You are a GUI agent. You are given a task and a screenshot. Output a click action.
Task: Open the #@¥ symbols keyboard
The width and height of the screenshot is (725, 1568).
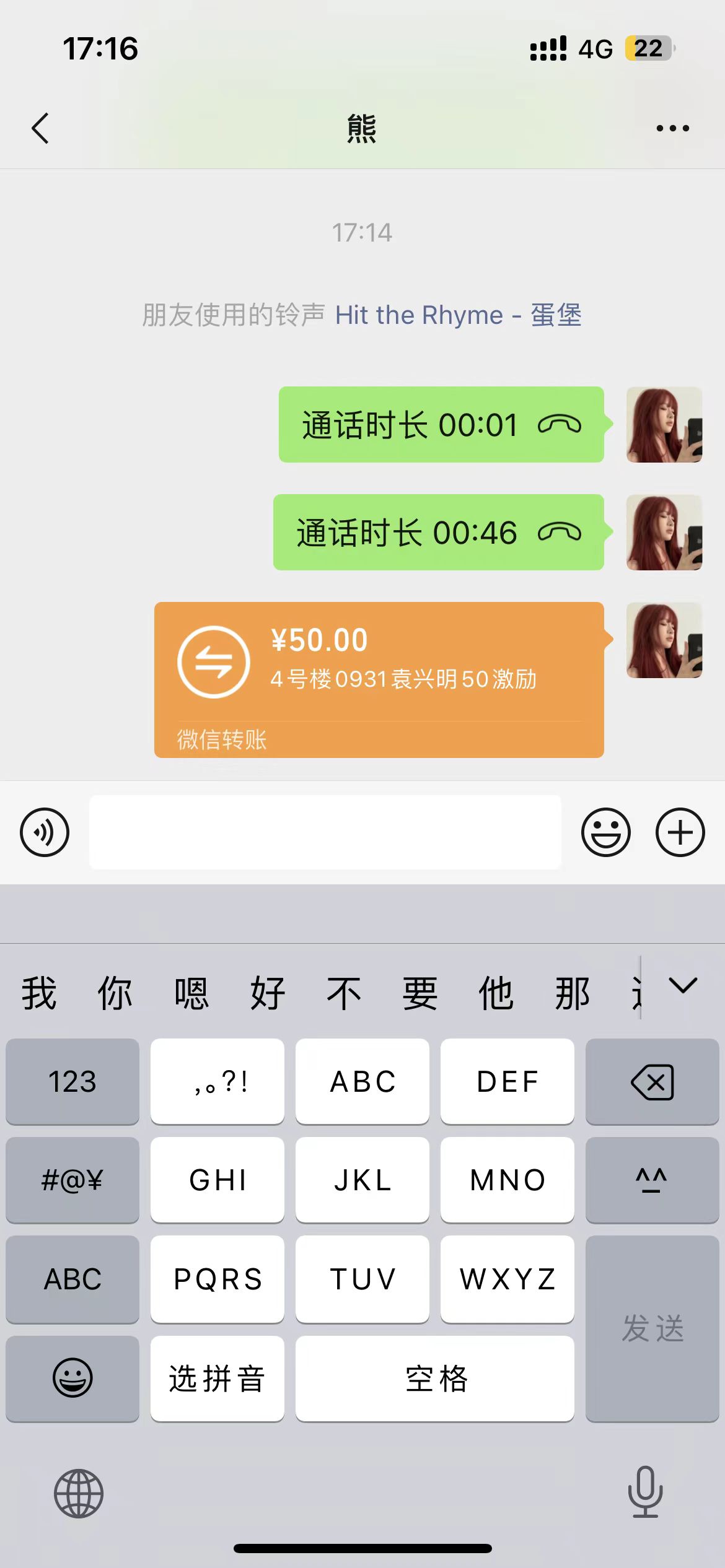(72, 1180)
